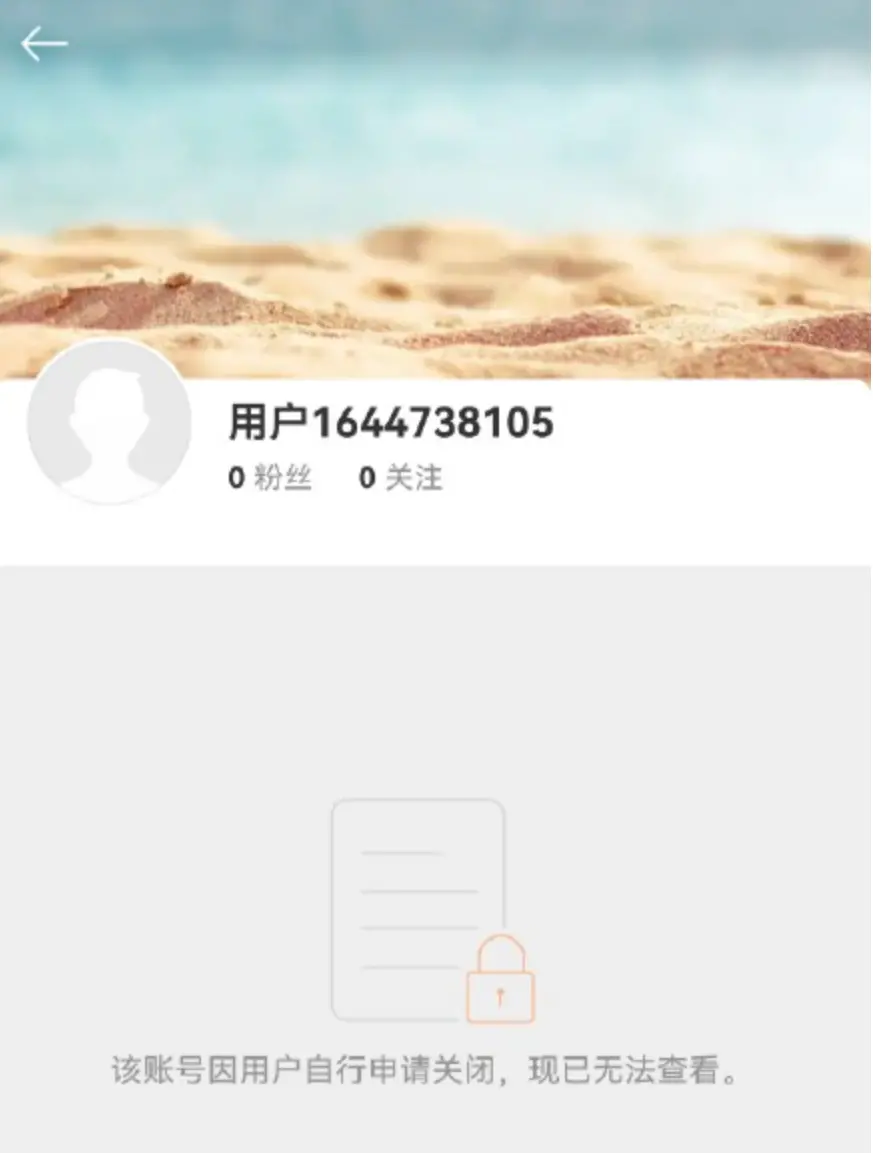View the 关注 following list

[401, 479]
